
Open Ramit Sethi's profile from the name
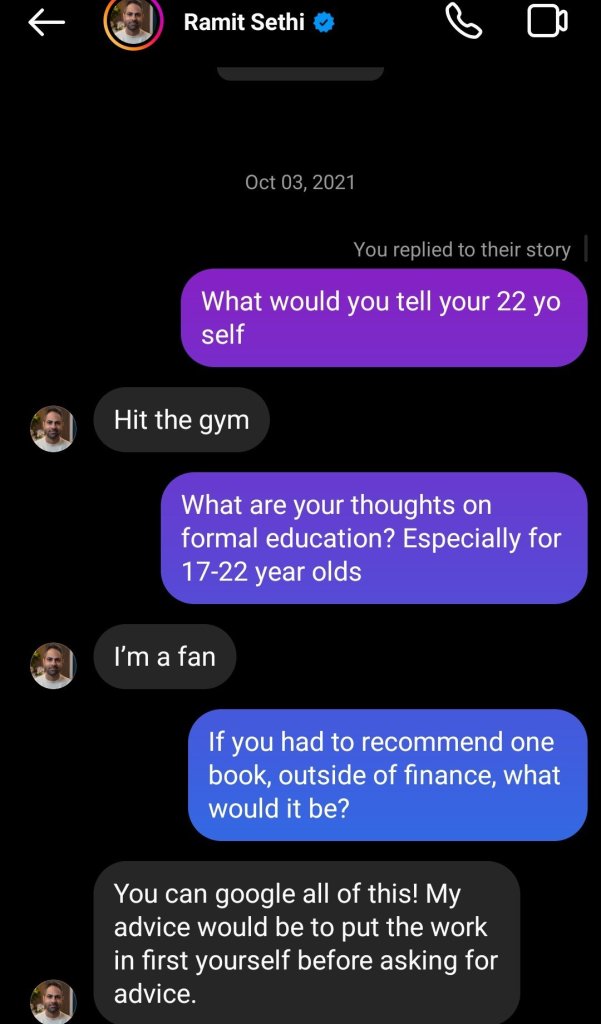tap(244, 22)
